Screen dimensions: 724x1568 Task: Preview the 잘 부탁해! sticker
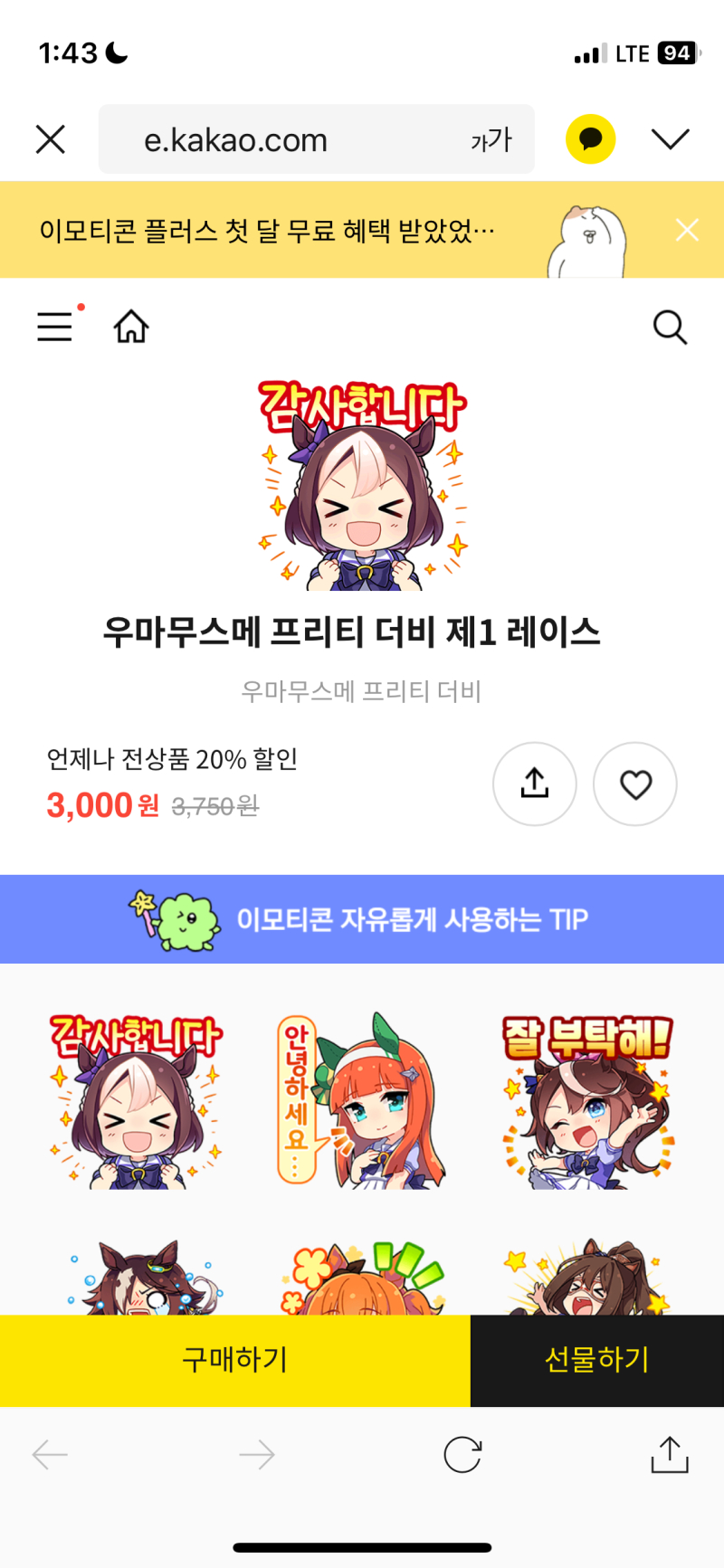pyautogui.click(x=588, y=1100)
